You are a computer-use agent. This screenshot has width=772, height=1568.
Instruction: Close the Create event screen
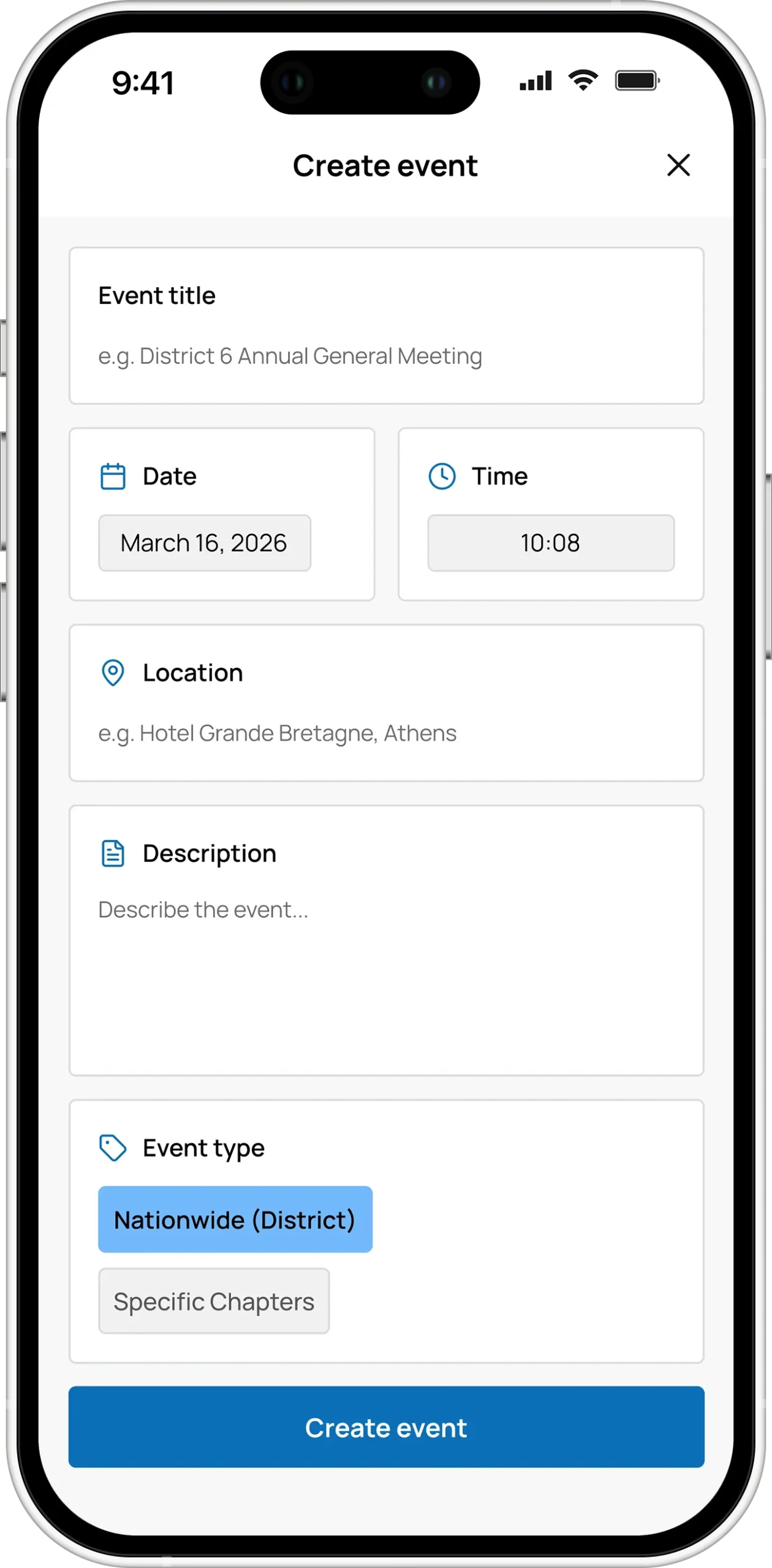pos(678,165)
